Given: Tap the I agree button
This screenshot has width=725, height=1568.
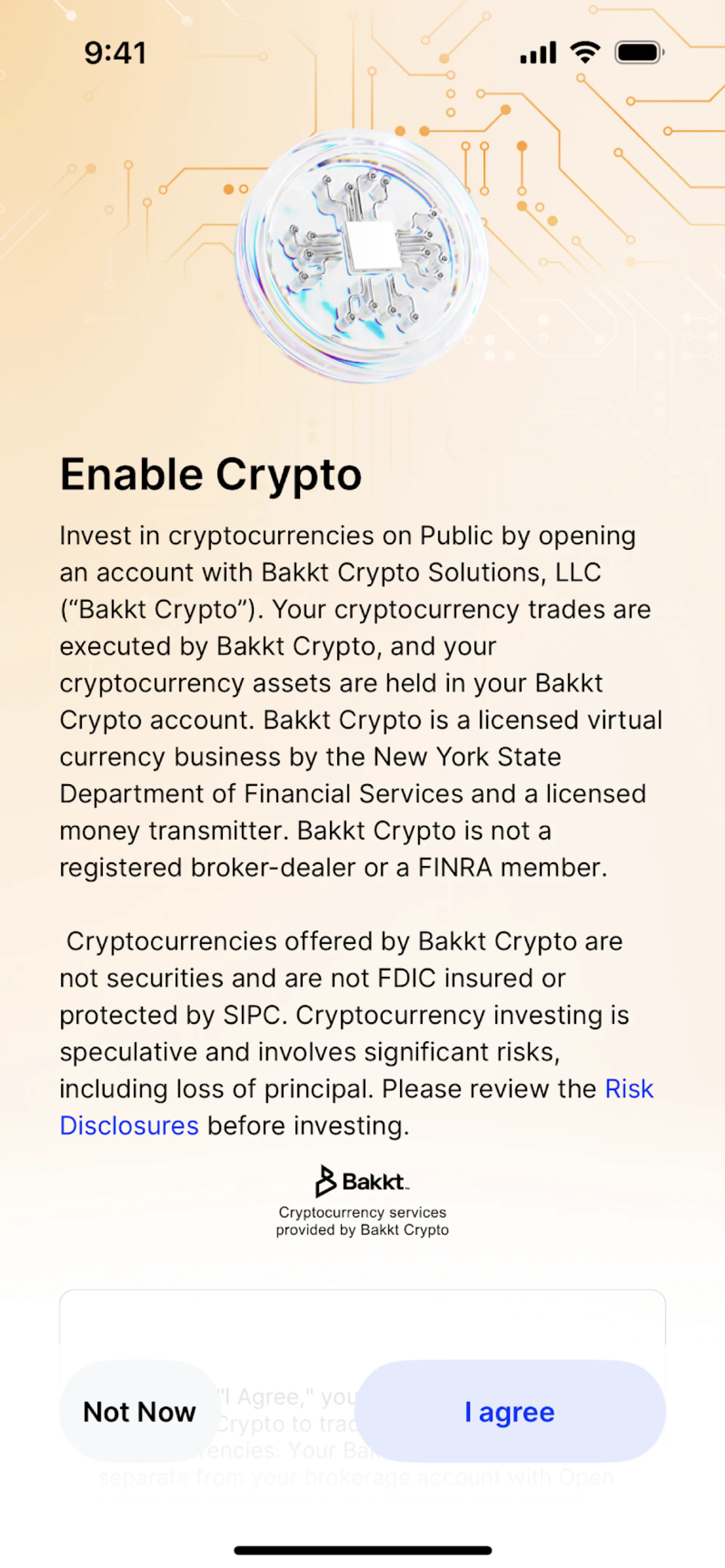Looking at the screenshot, I should [509, 1411].
